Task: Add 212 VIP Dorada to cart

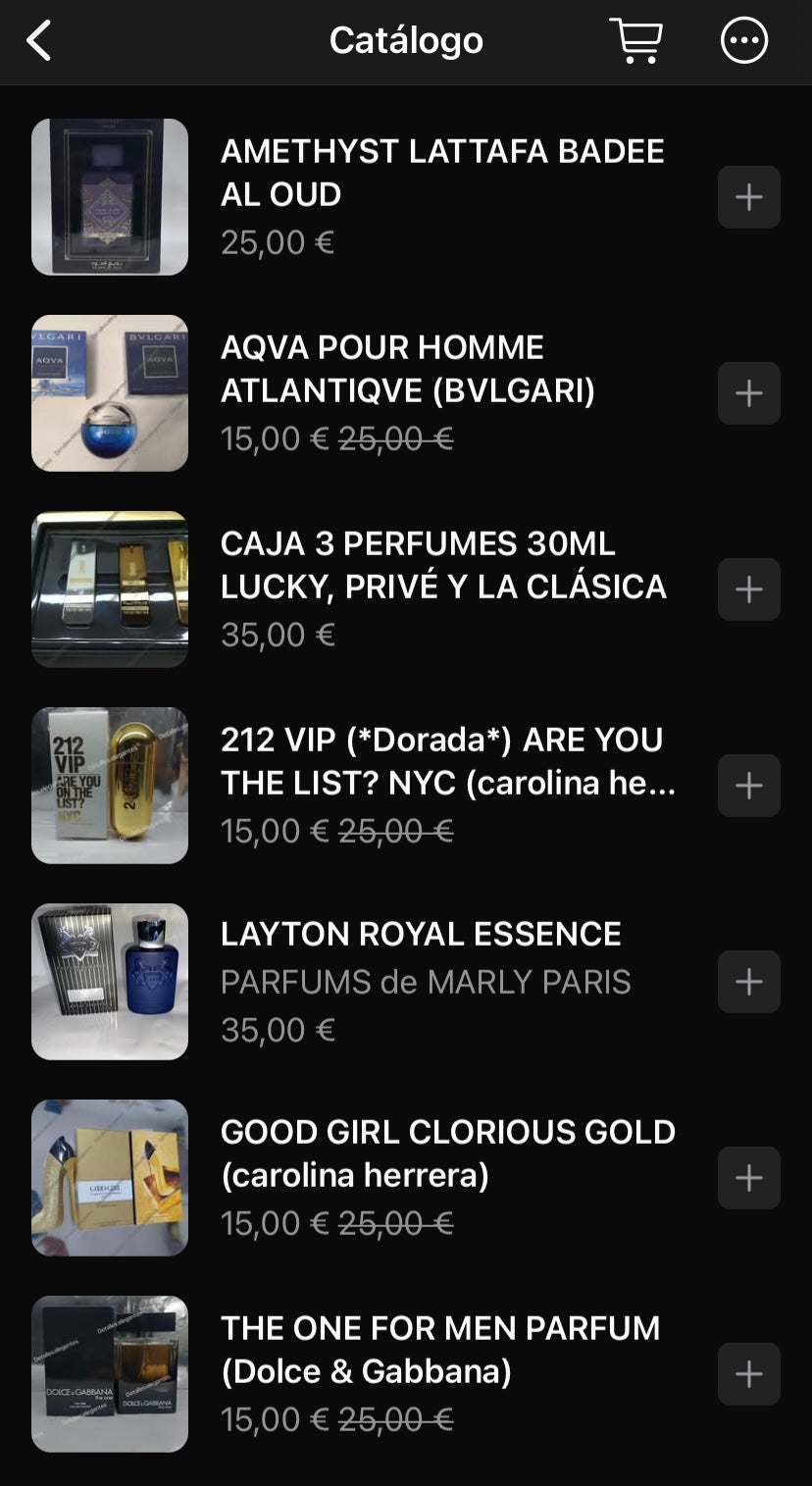Action: [x=749, y=786]
